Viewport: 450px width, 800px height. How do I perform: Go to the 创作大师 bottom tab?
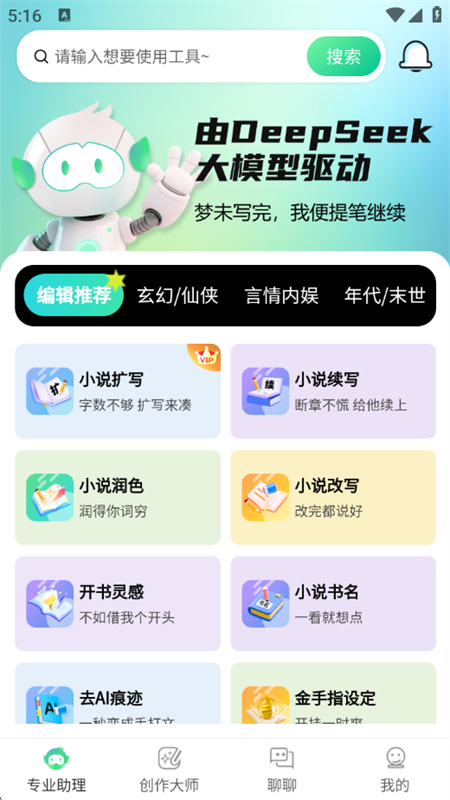coord(169,769)
